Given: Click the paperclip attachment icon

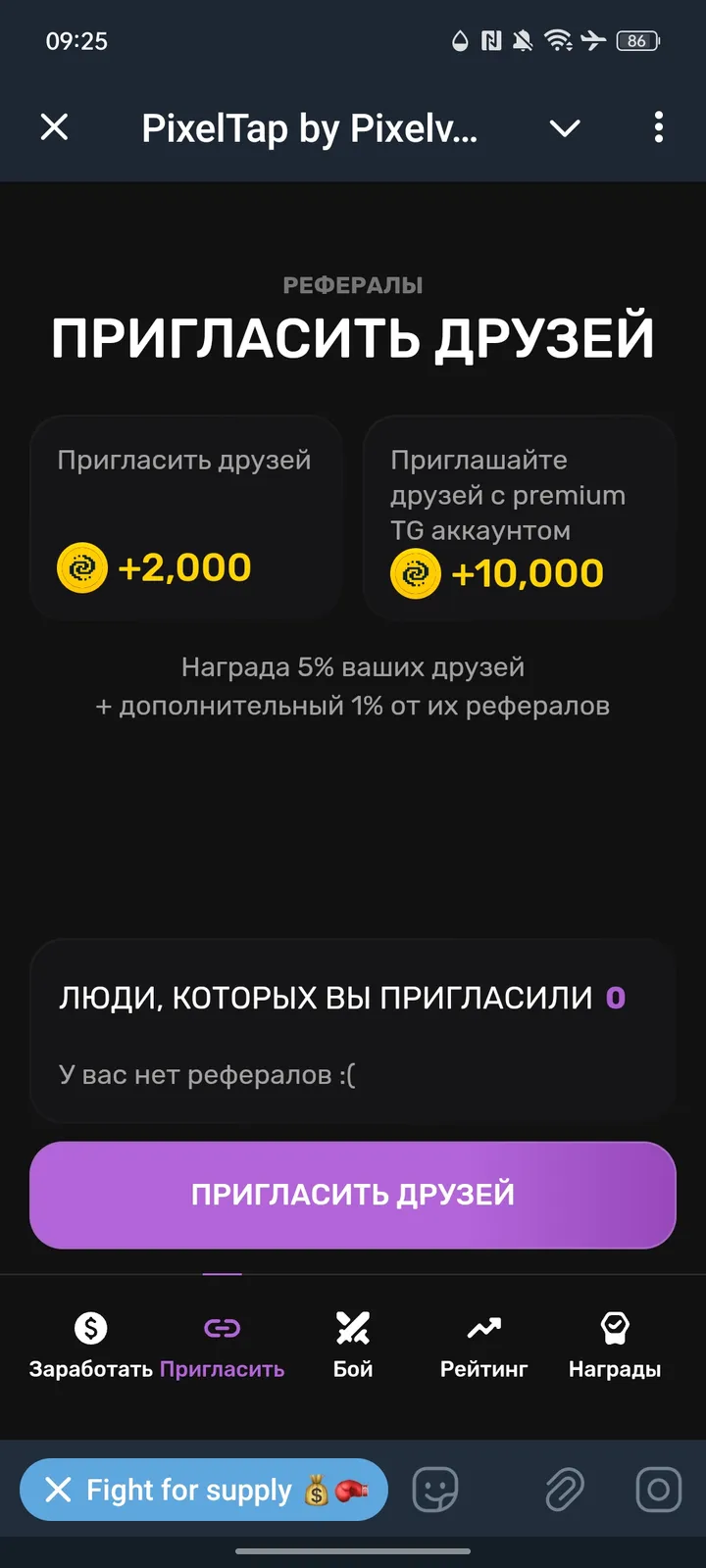Looking at the screenshot, I should (x=565, y=1489).
